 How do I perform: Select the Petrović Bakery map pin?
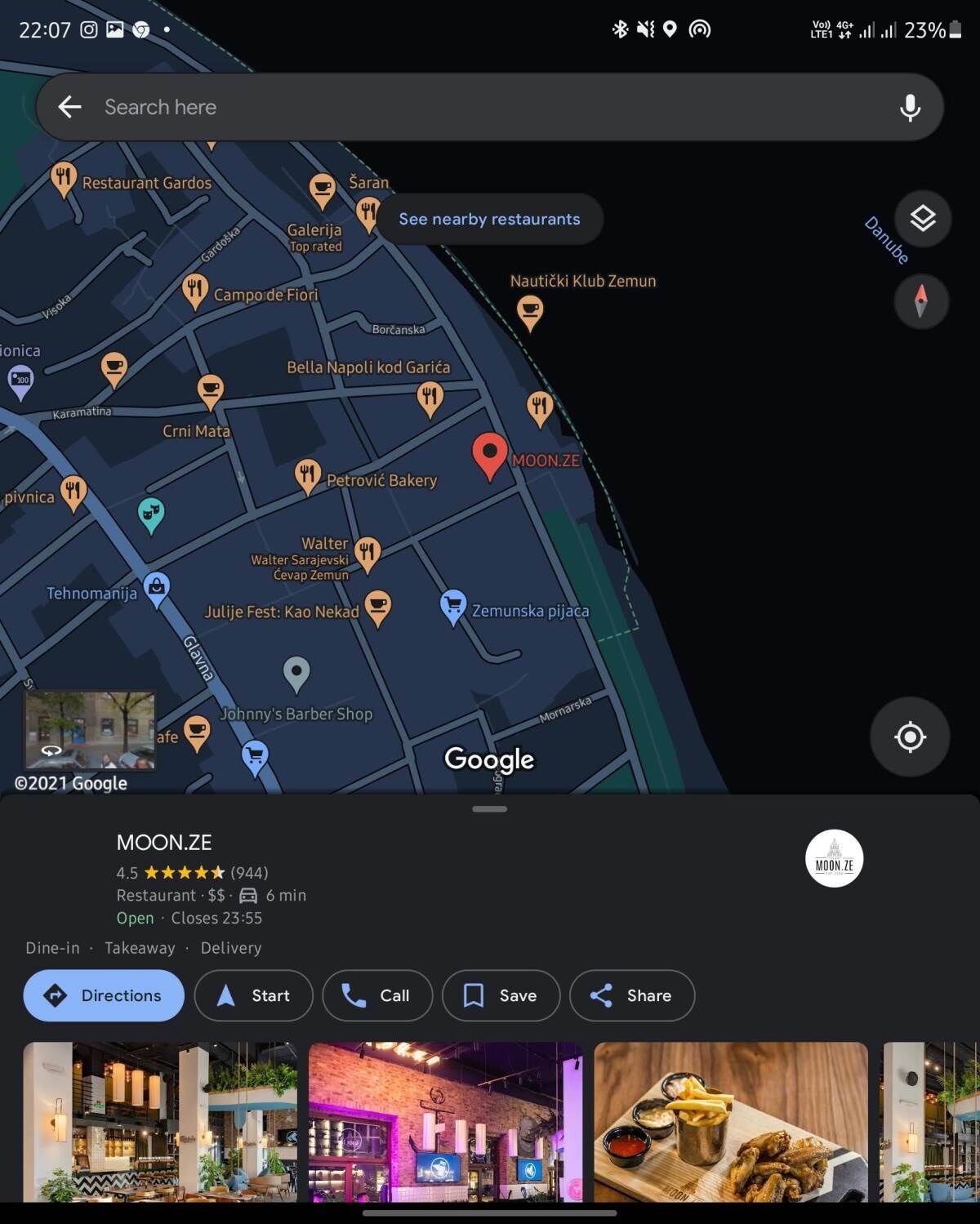pyautogui.click(x=308, y=475)
